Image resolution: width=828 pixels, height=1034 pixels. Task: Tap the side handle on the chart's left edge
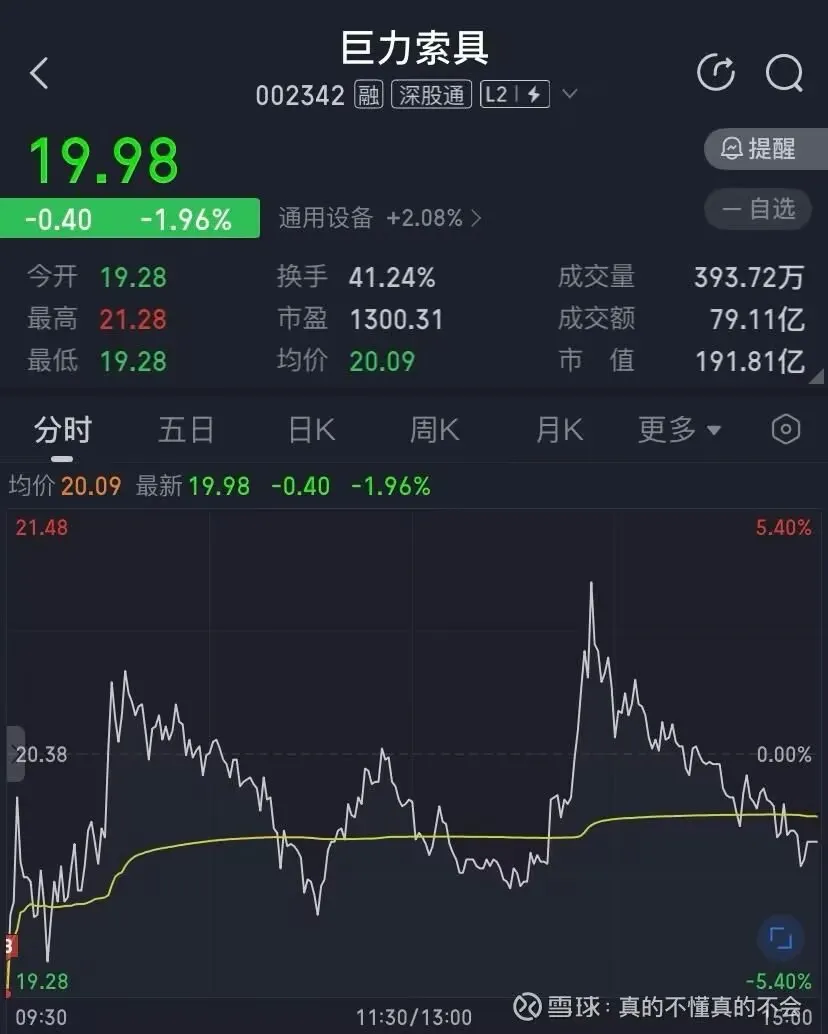pos(14,753)
